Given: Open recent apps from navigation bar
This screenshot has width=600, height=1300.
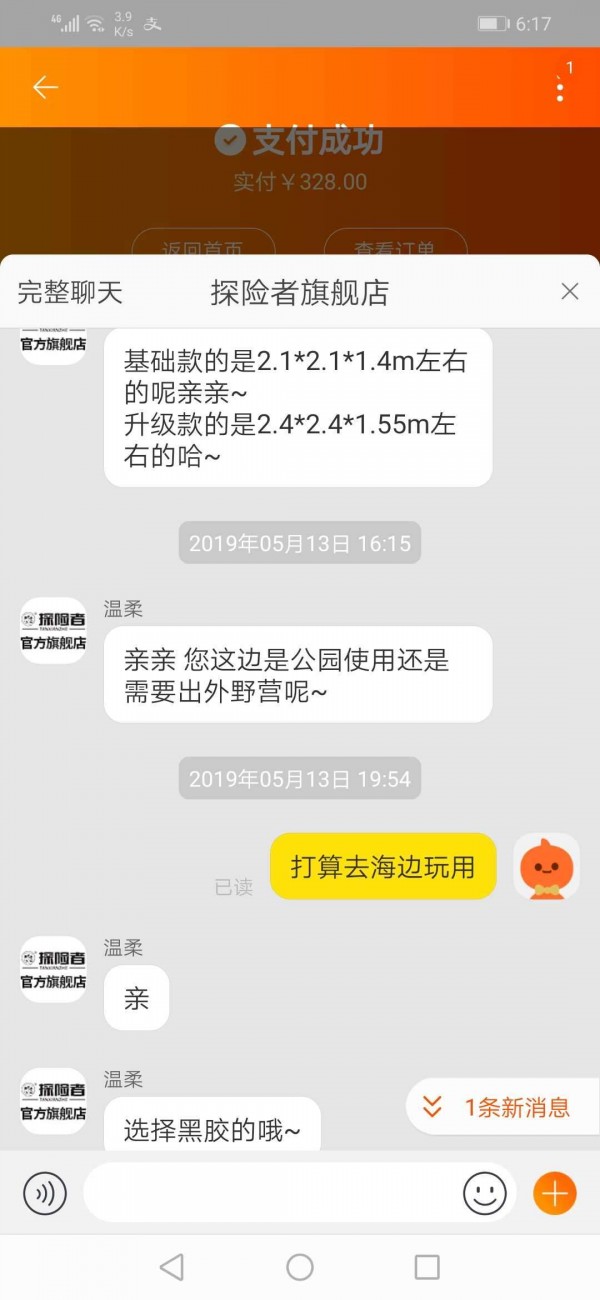Looking at the screenshot, I should coord(427,1267).
